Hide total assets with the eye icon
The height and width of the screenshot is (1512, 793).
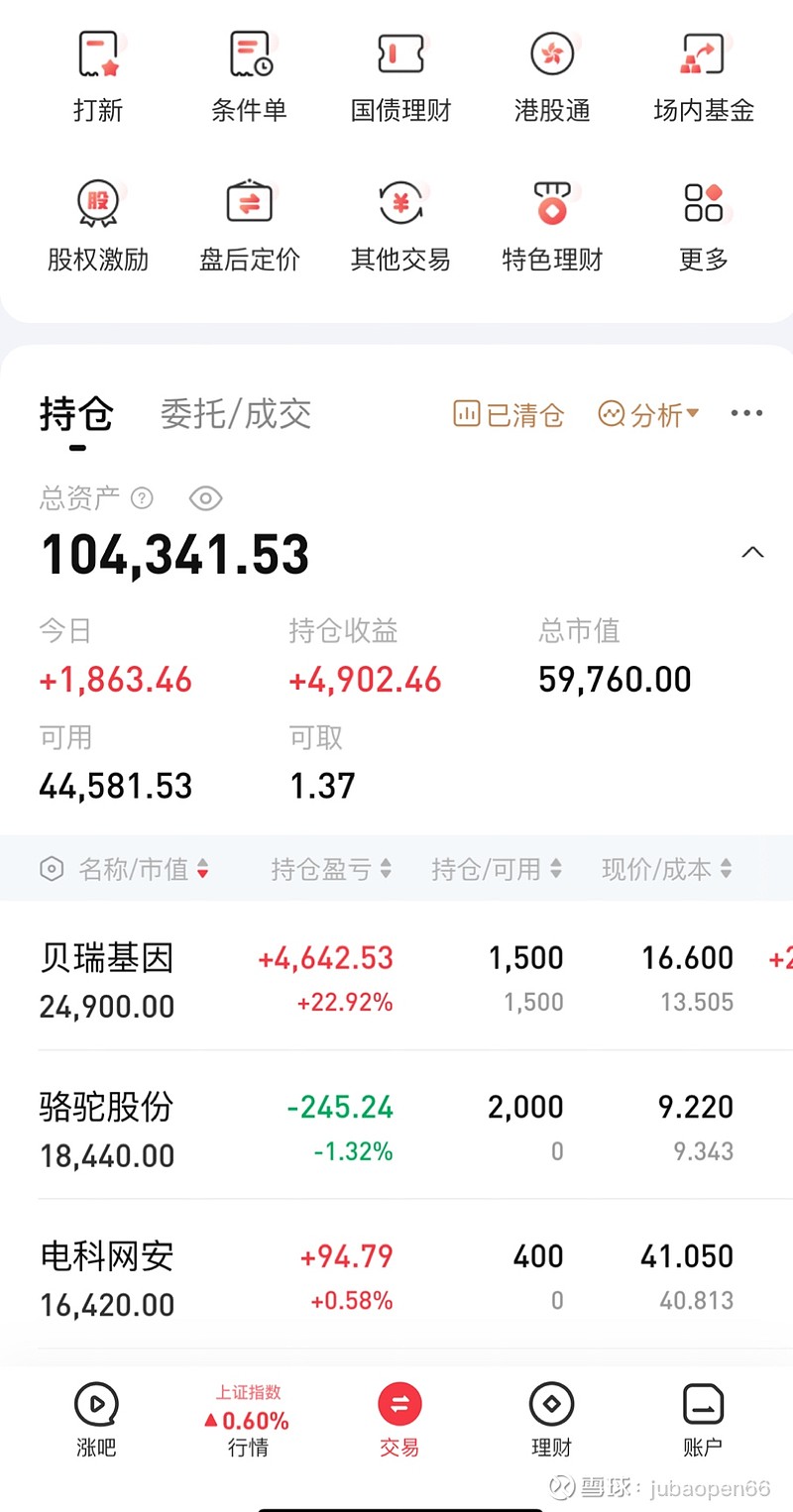click(205, 498)
